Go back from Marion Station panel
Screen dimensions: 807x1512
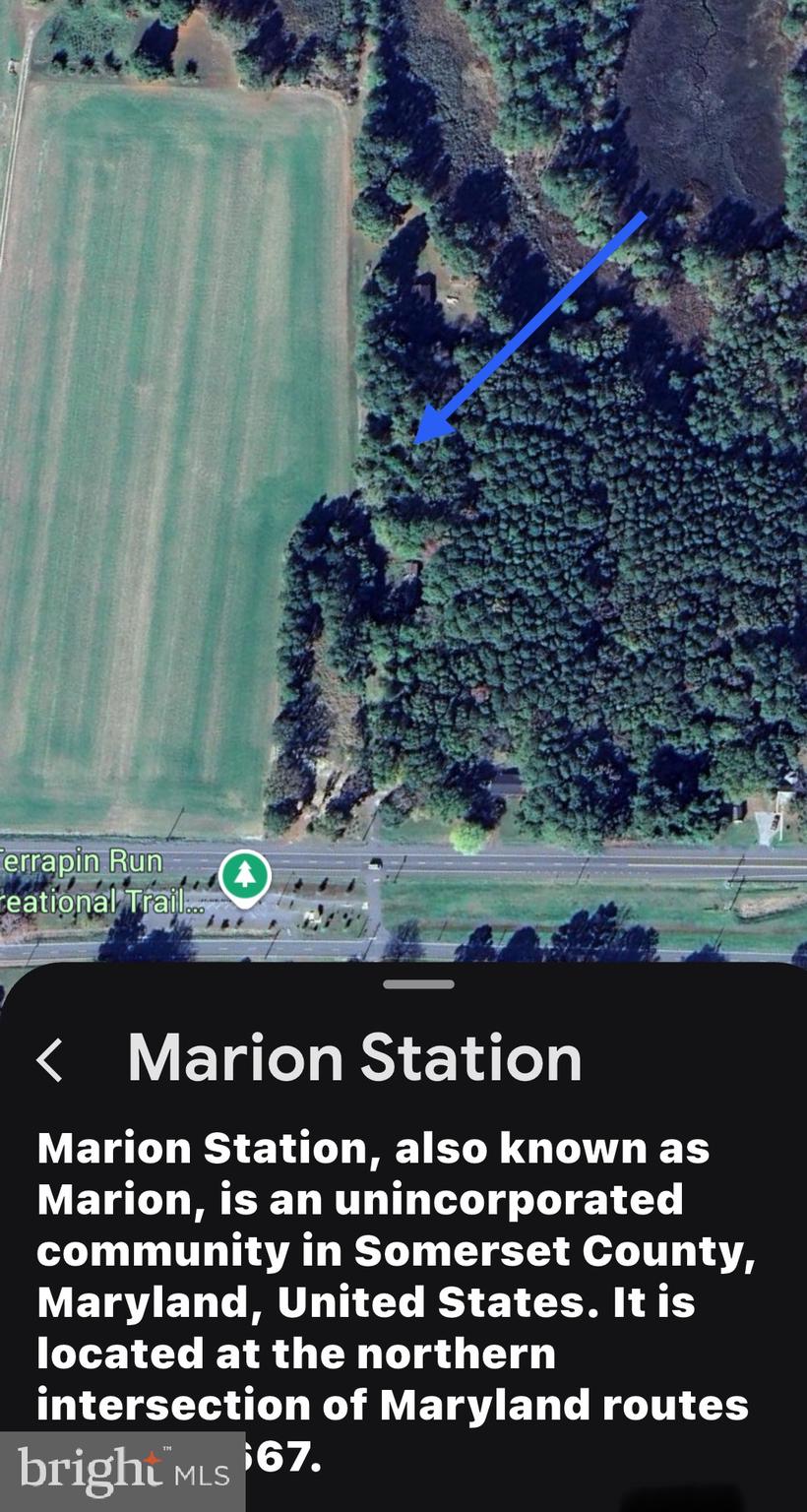point(49,1060)
